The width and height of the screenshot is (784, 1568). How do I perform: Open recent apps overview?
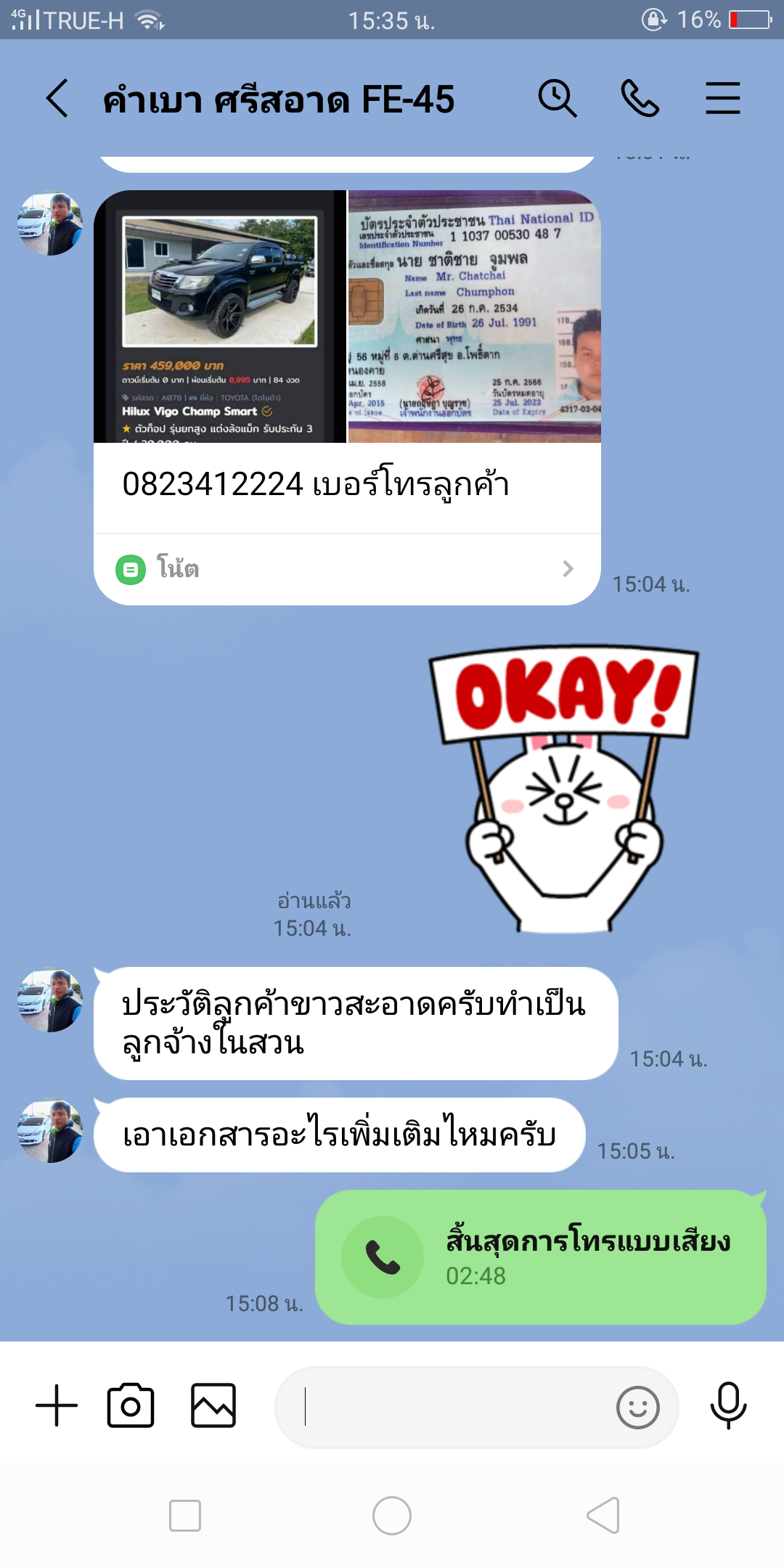(185, 1516)
